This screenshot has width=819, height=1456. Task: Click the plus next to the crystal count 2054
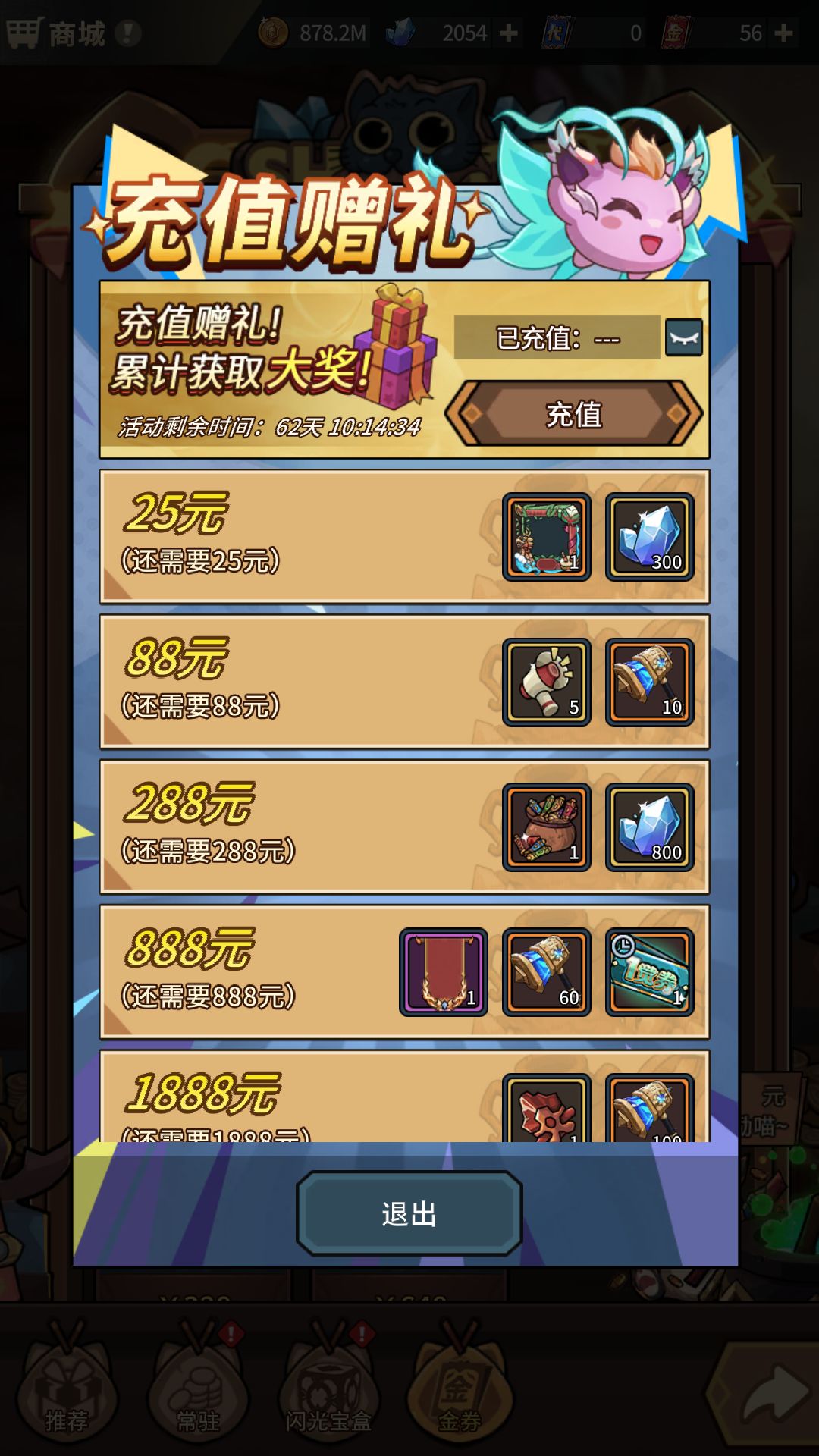[507, 33]
